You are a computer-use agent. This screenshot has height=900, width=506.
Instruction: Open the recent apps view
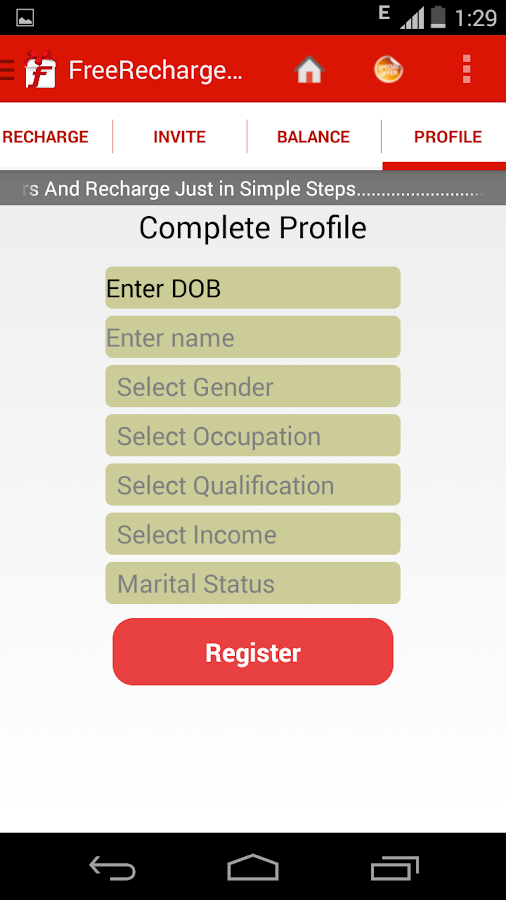(x=395, y=867)
